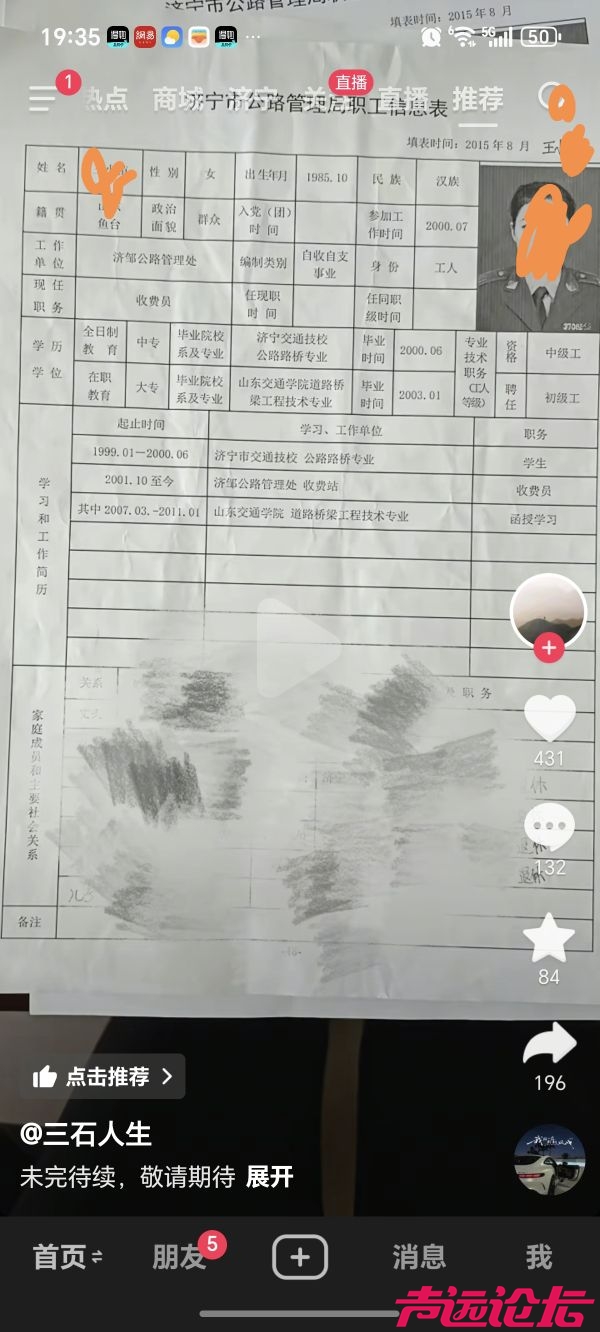Expand the caption with 展开
The image size is (600, 1332).
[270, 1177]
